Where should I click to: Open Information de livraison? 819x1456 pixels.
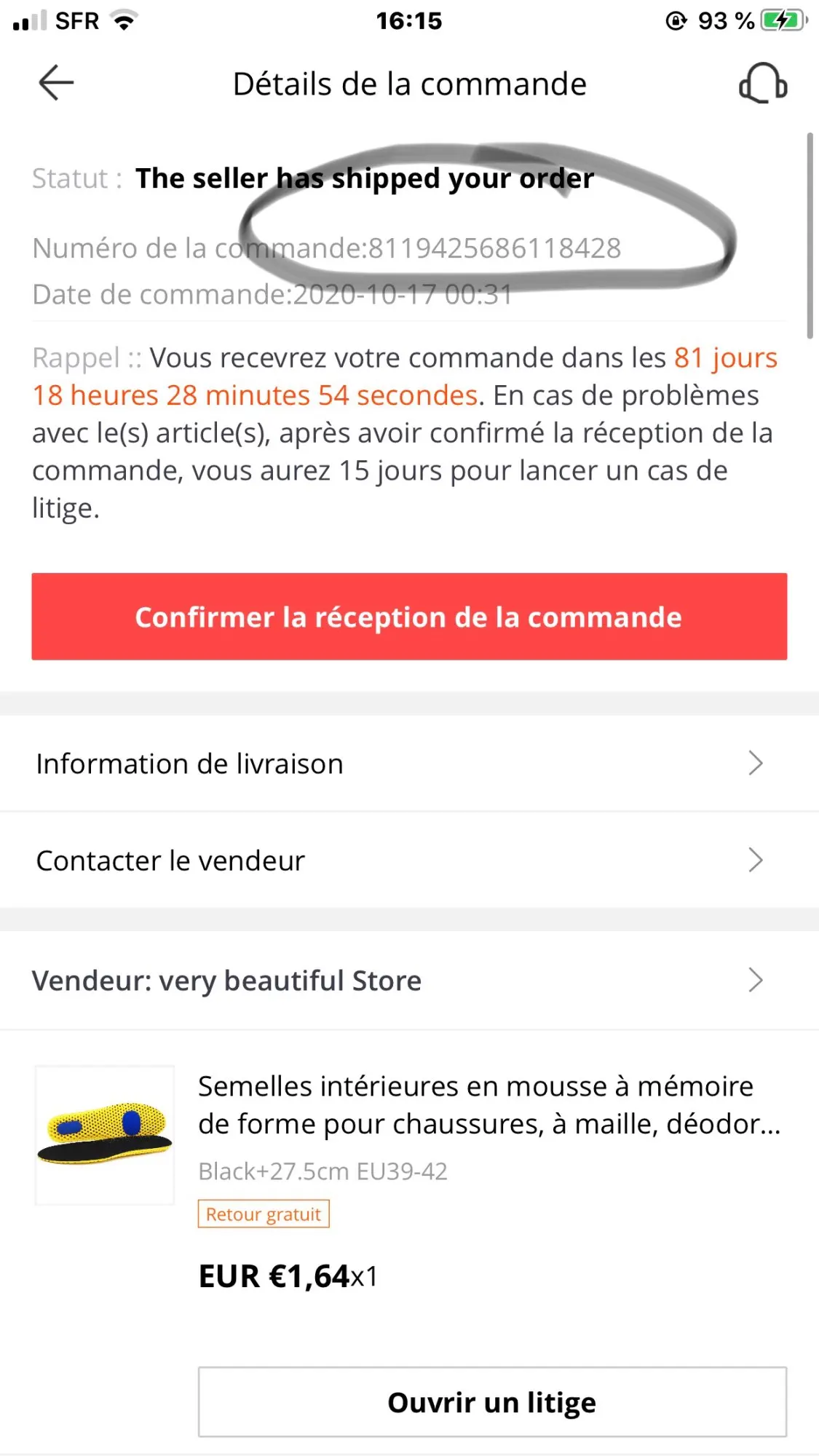[409, 764]
